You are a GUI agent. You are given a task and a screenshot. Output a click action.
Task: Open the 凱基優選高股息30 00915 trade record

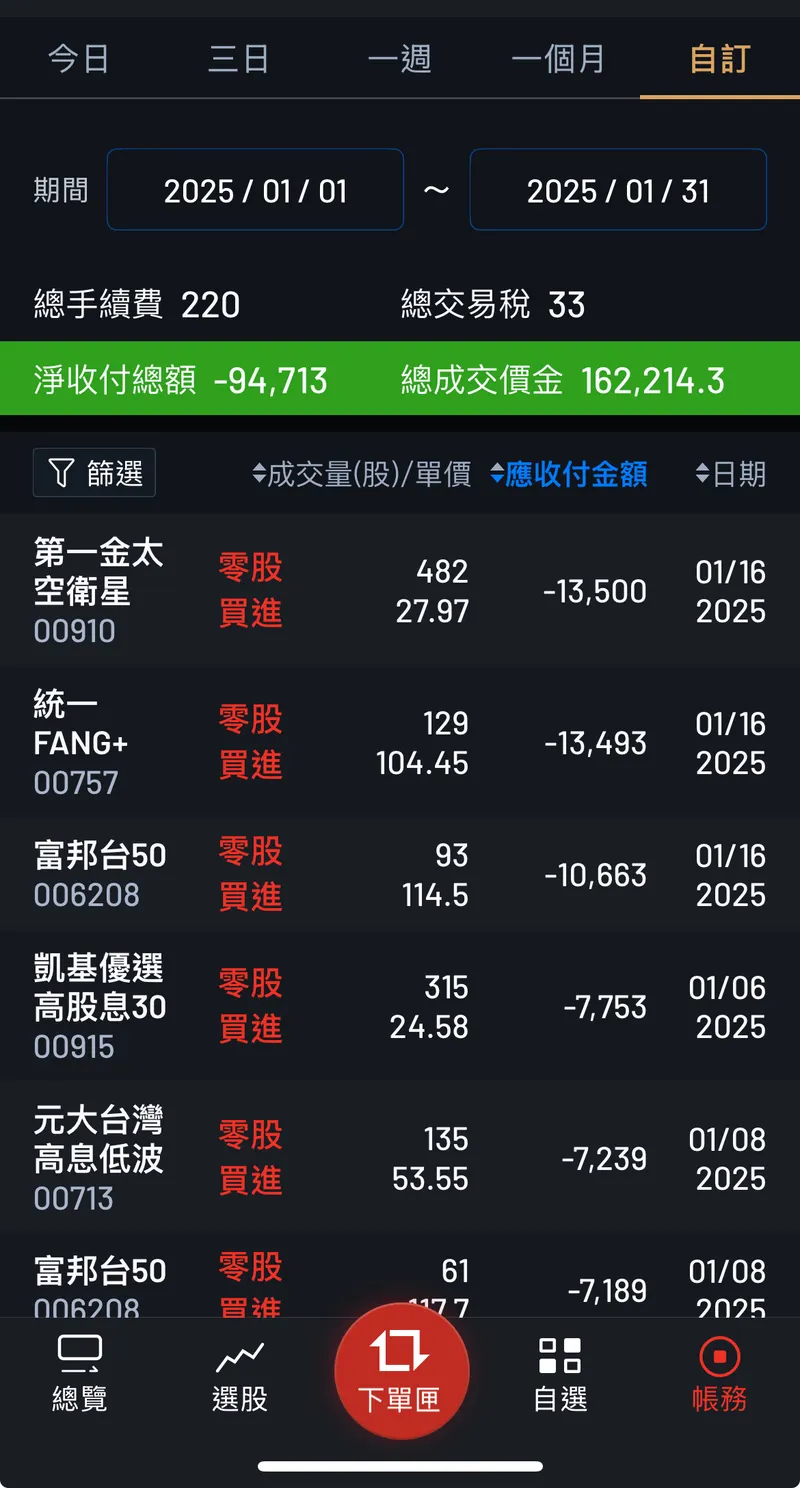400,1007
